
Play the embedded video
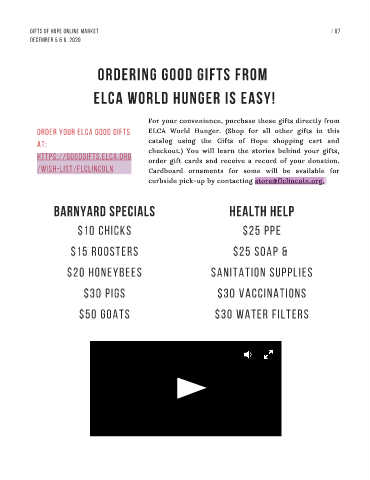click(191, 388)
